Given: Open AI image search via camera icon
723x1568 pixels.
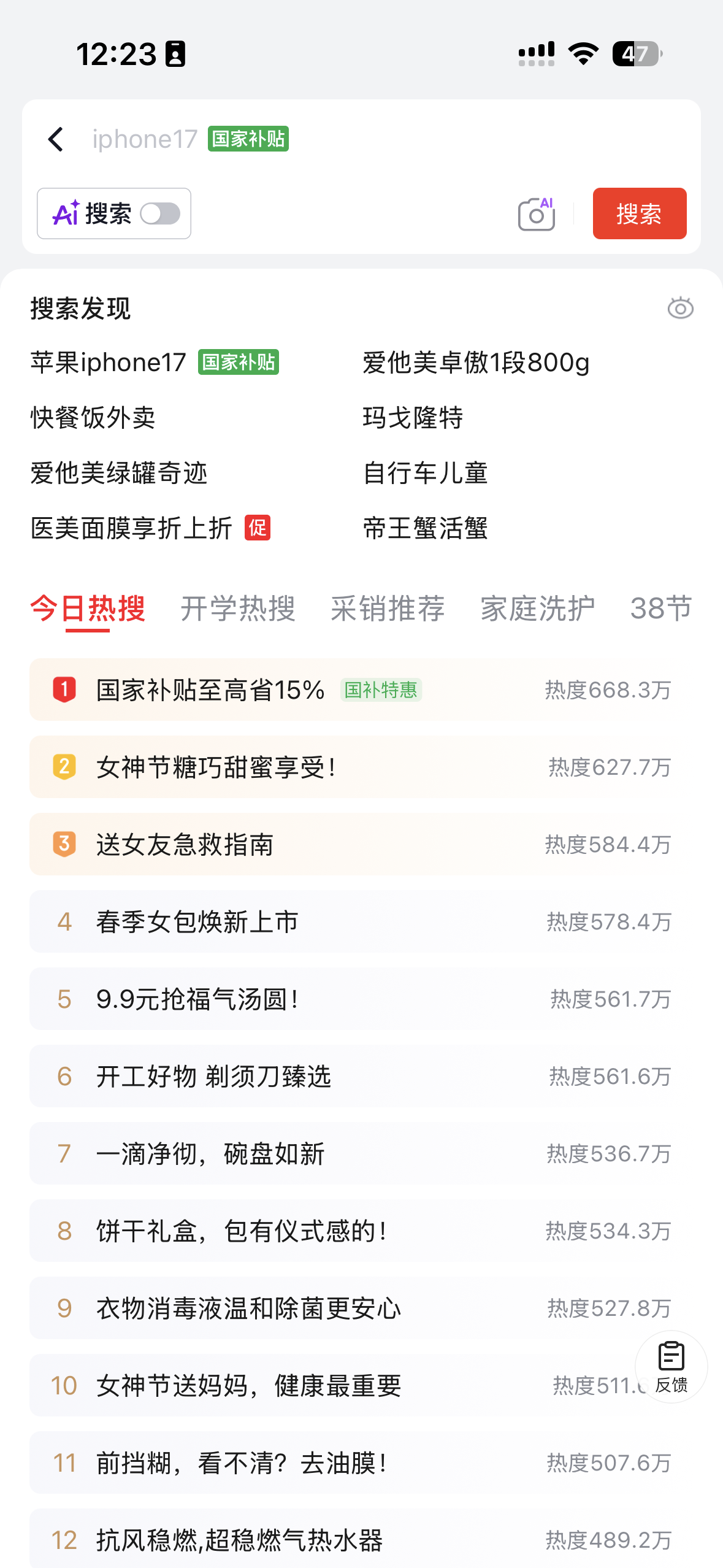Looking at the screenshot, I should tap(535, 213).
